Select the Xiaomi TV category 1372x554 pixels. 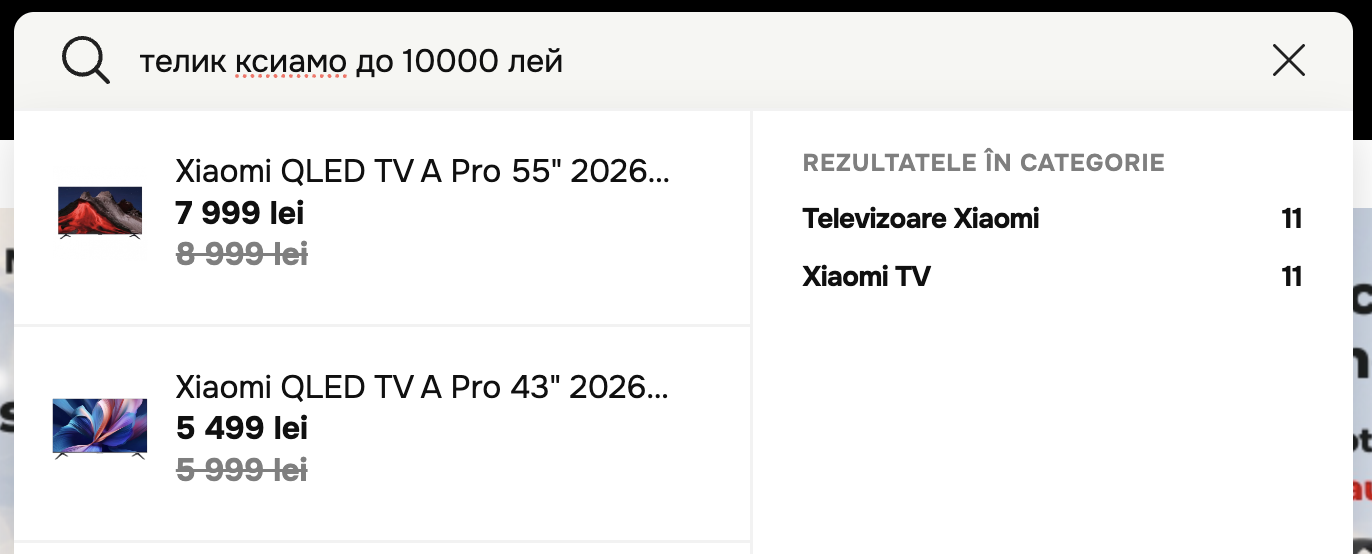(1052, 276)
